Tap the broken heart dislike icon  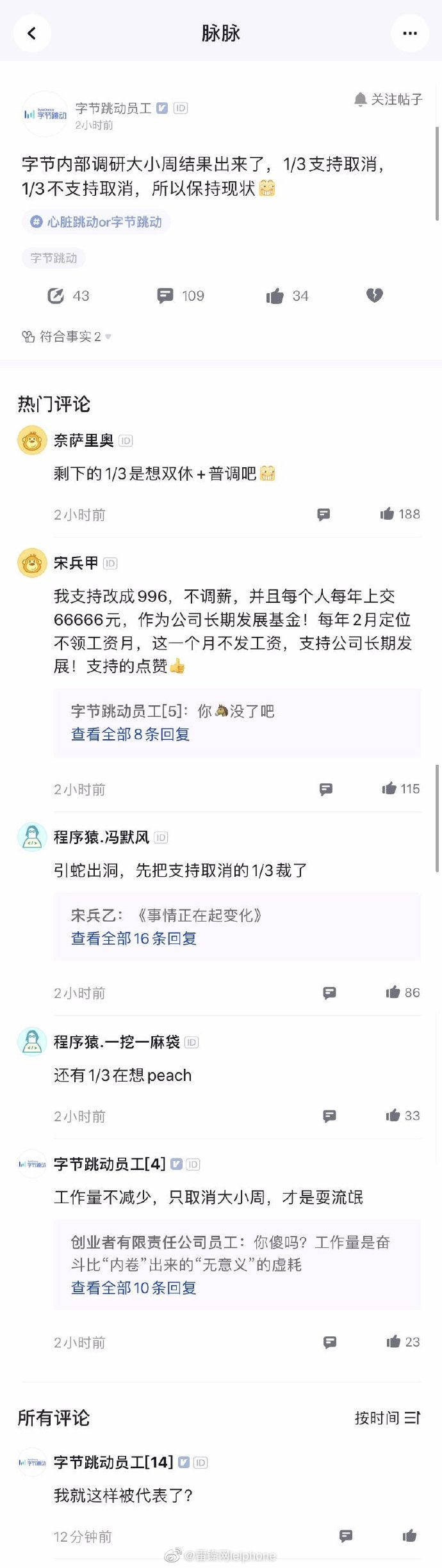click(374, 295)
